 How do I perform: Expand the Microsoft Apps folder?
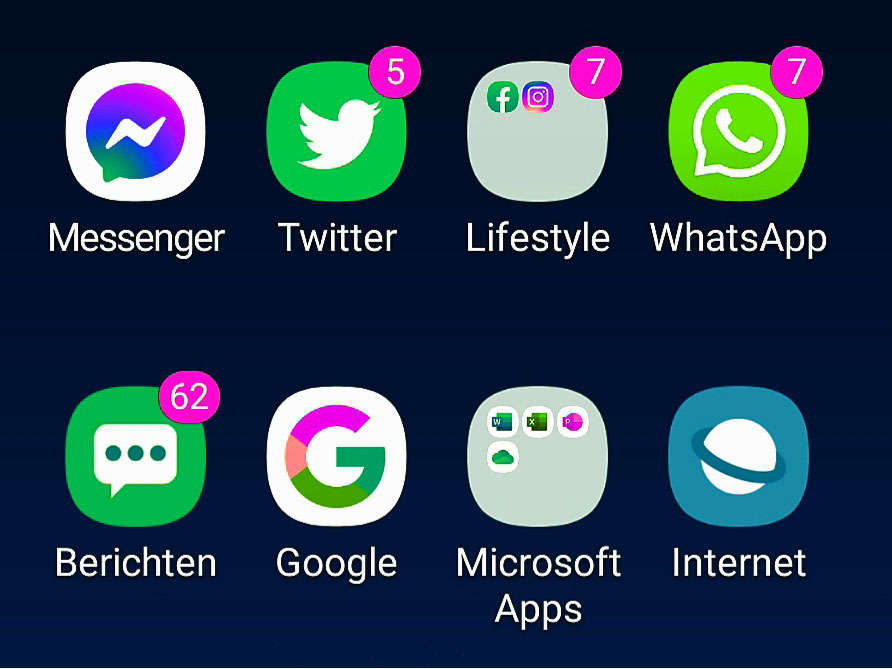click(x=538, y=456)
